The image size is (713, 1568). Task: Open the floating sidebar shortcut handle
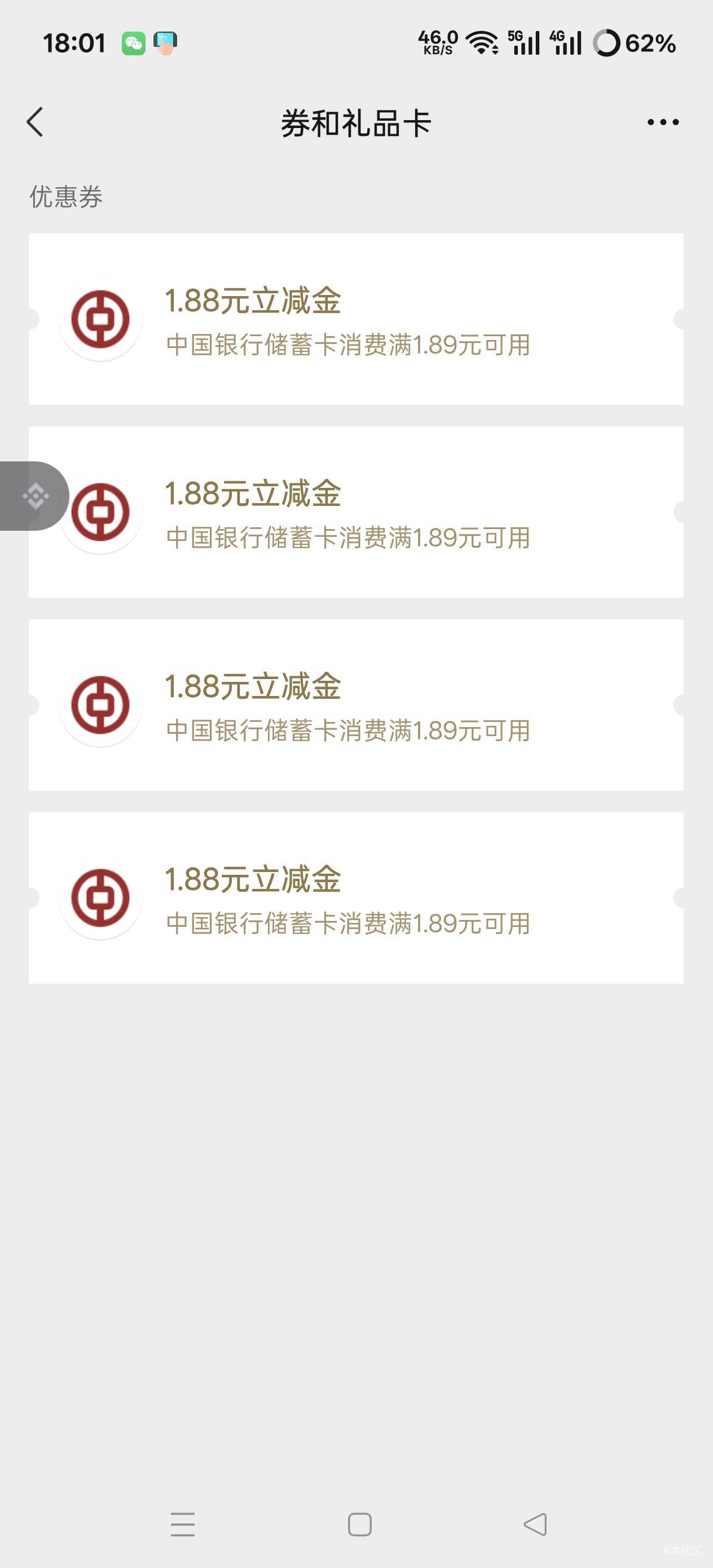click(35, 496)
